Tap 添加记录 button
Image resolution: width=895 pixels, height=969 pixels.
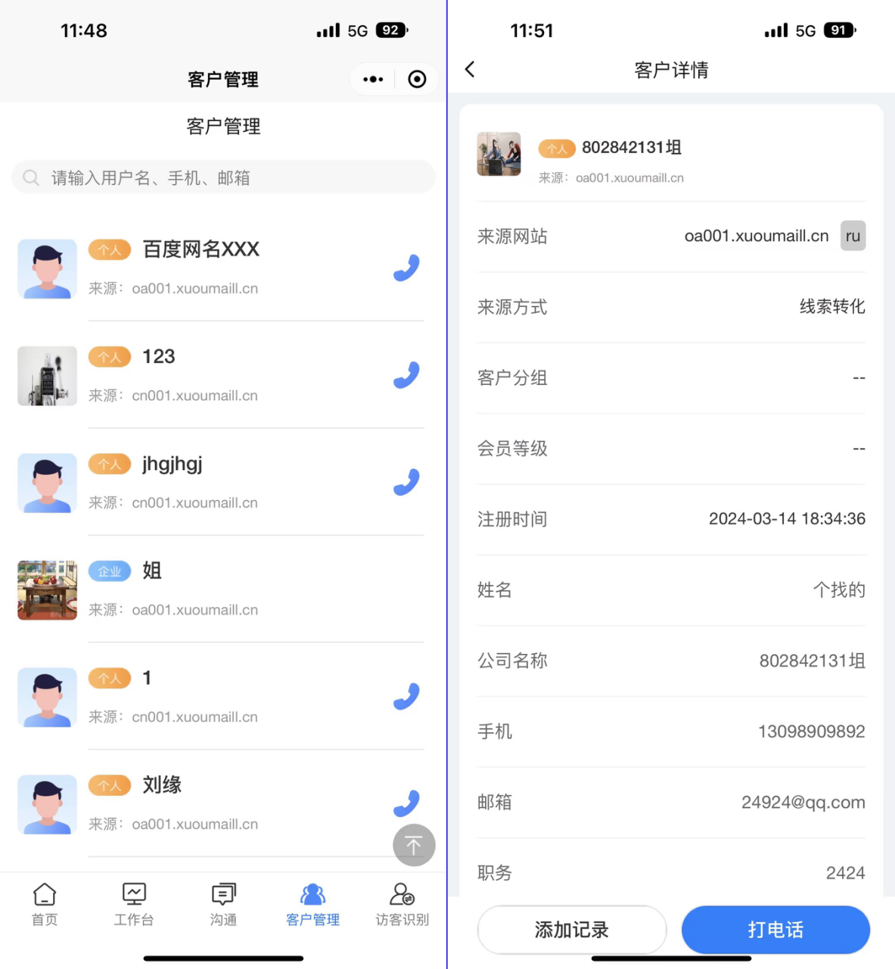tap(572, 930)
